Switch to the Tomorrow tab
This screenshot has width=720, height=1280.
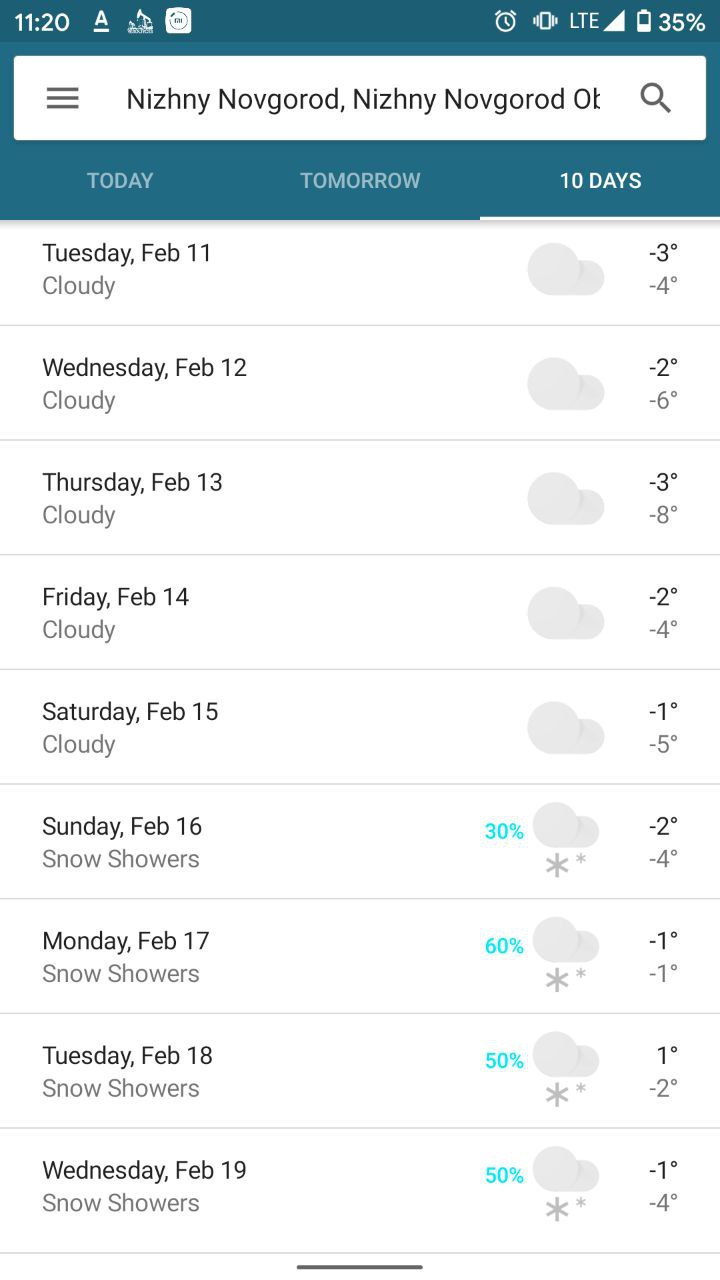[360, 181]
